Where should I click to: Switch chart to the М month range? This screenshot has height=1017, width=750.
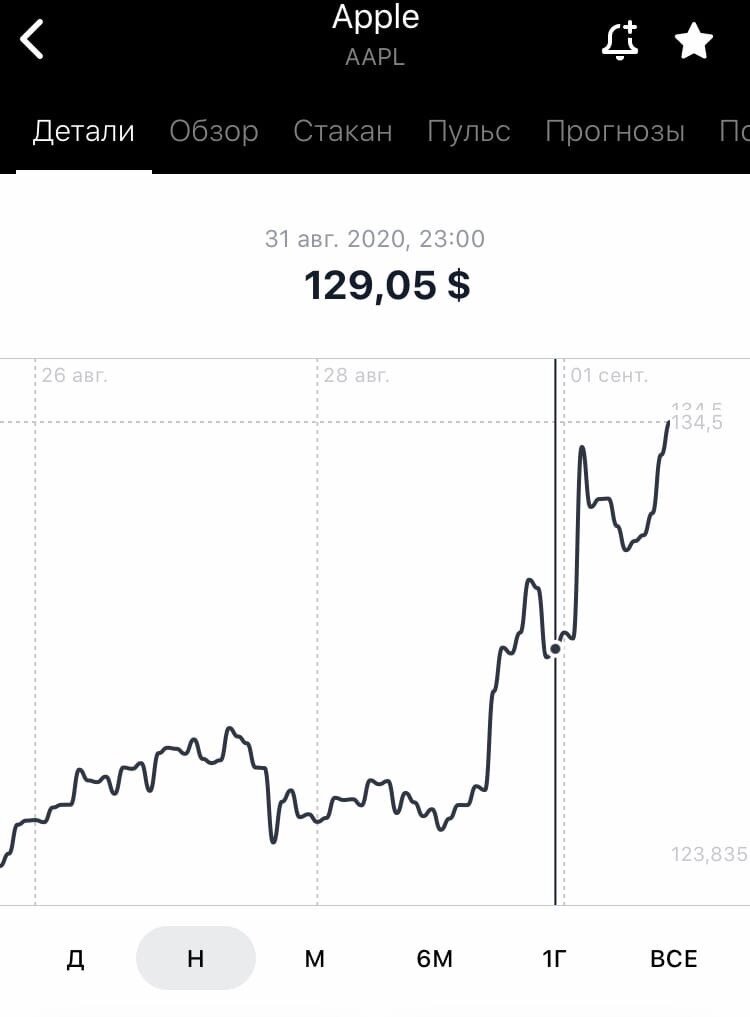pos(315,958)
